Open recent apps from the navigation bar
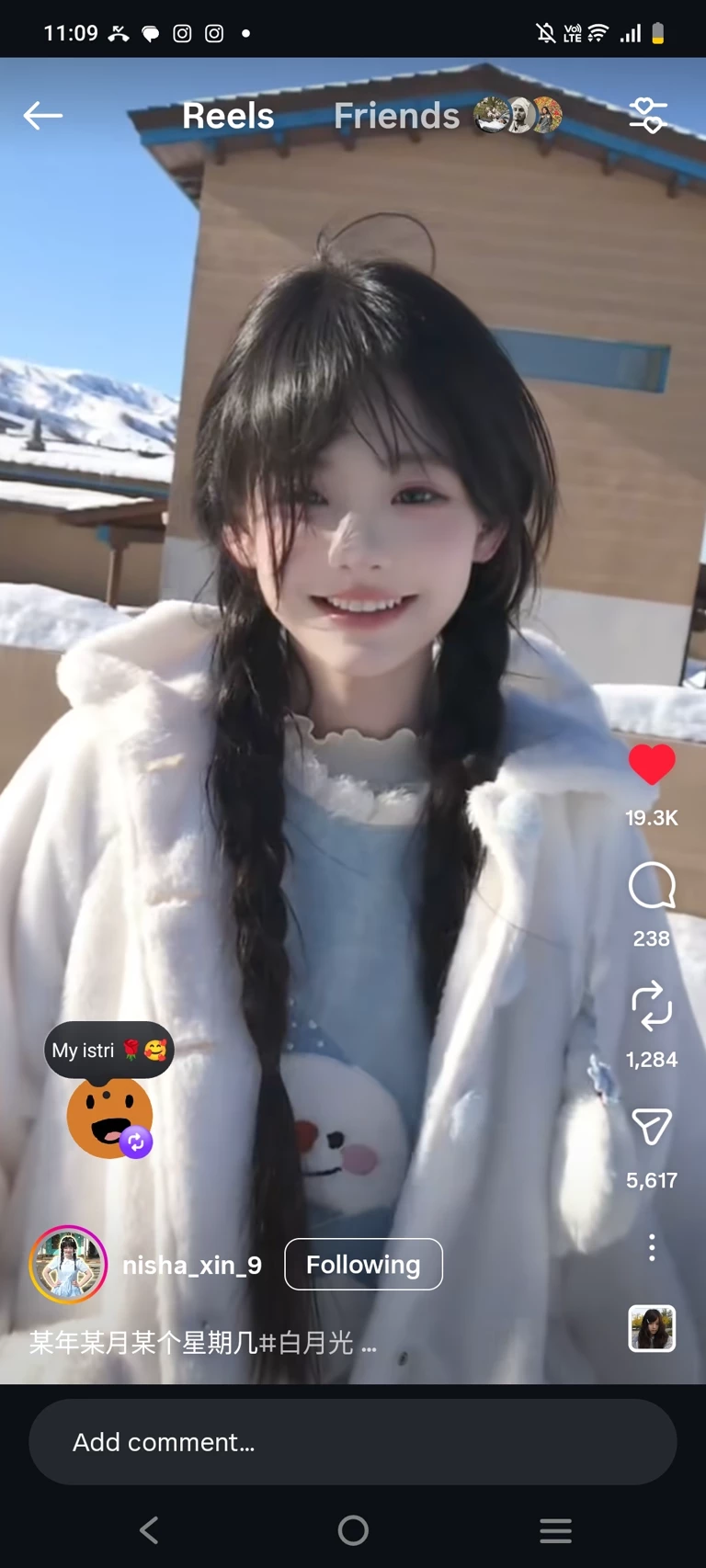The height and width of the screenshot is (1568, 706). click(555, 1530)
